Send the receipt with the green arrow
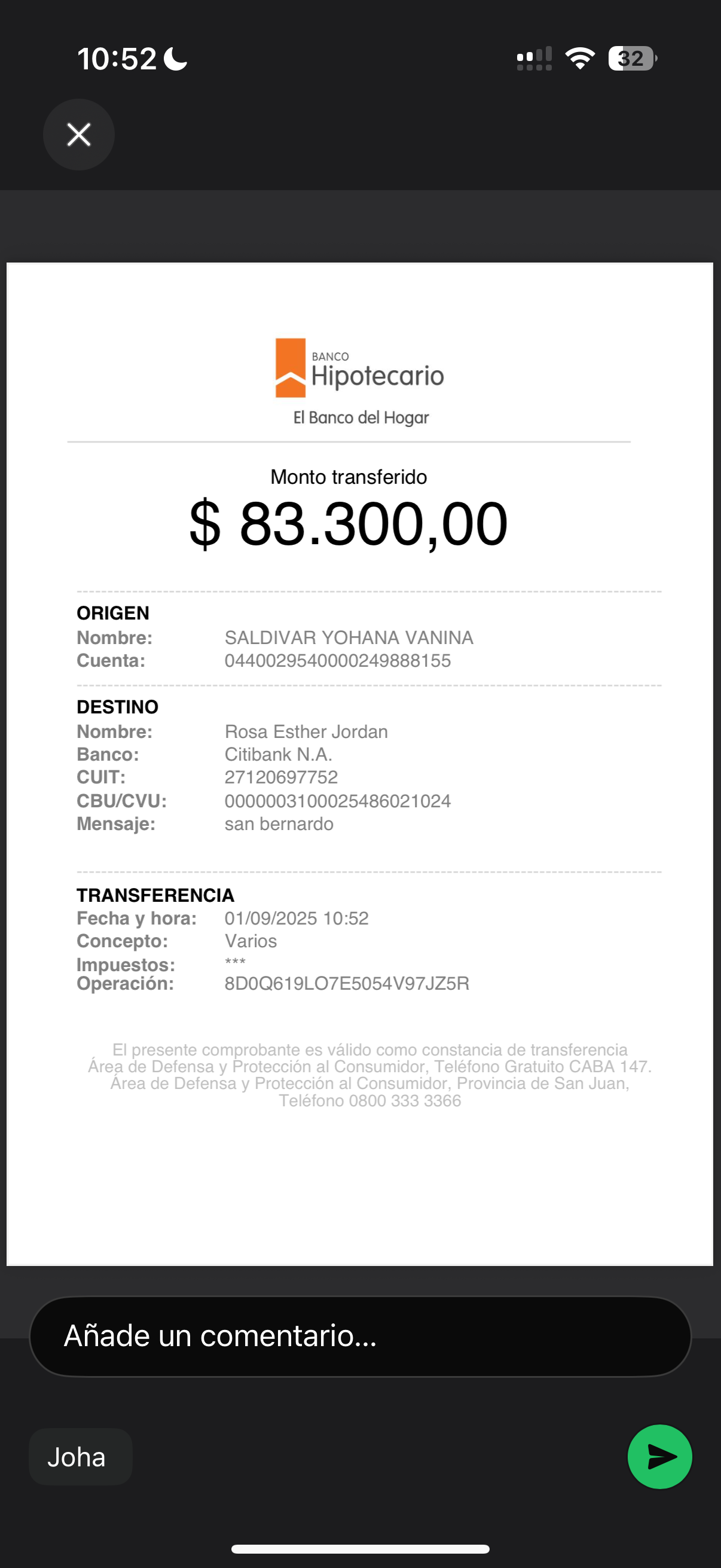 (x=659, y=1457)
